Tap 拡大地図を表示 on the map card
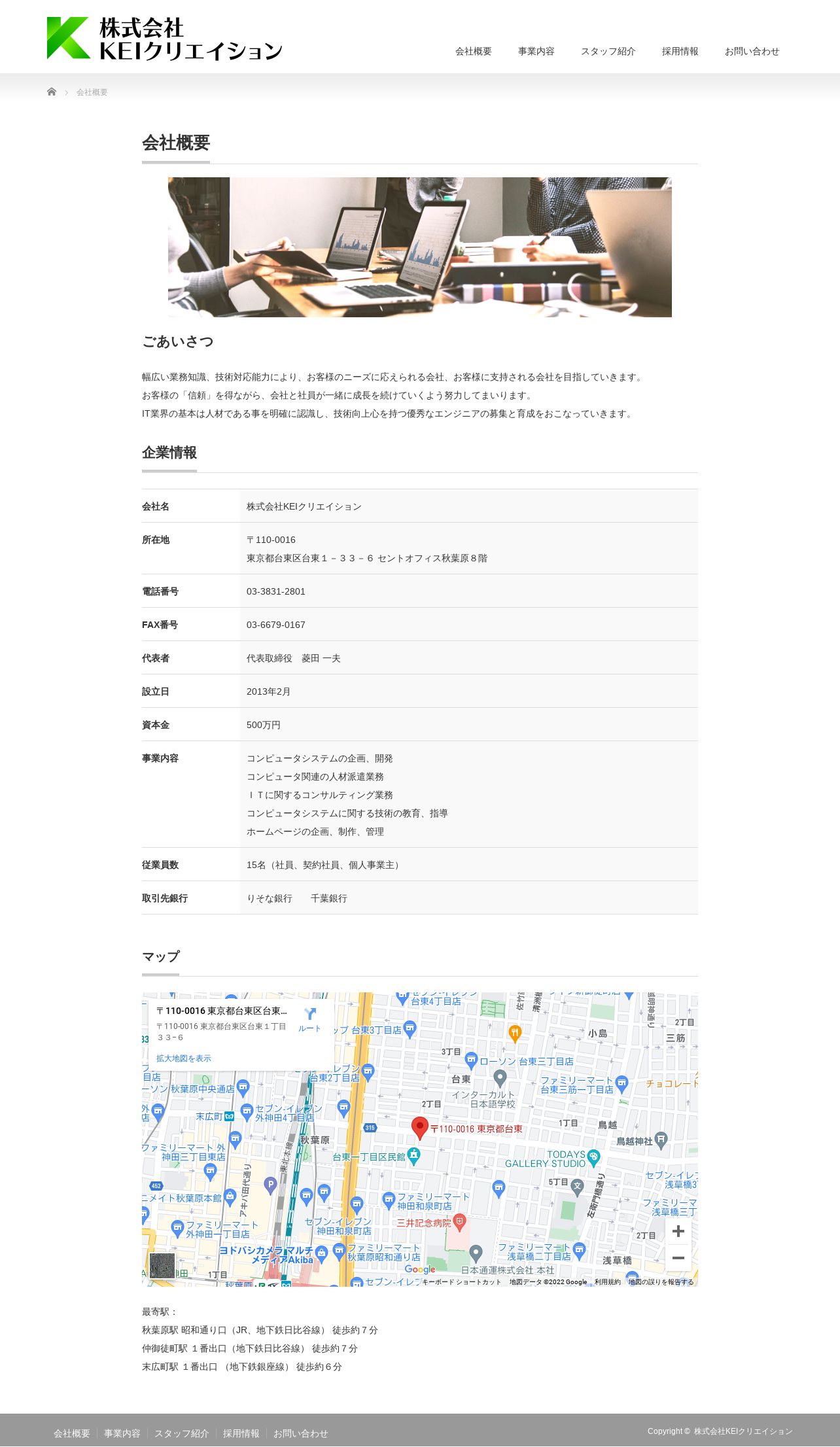 [184, 1058]
